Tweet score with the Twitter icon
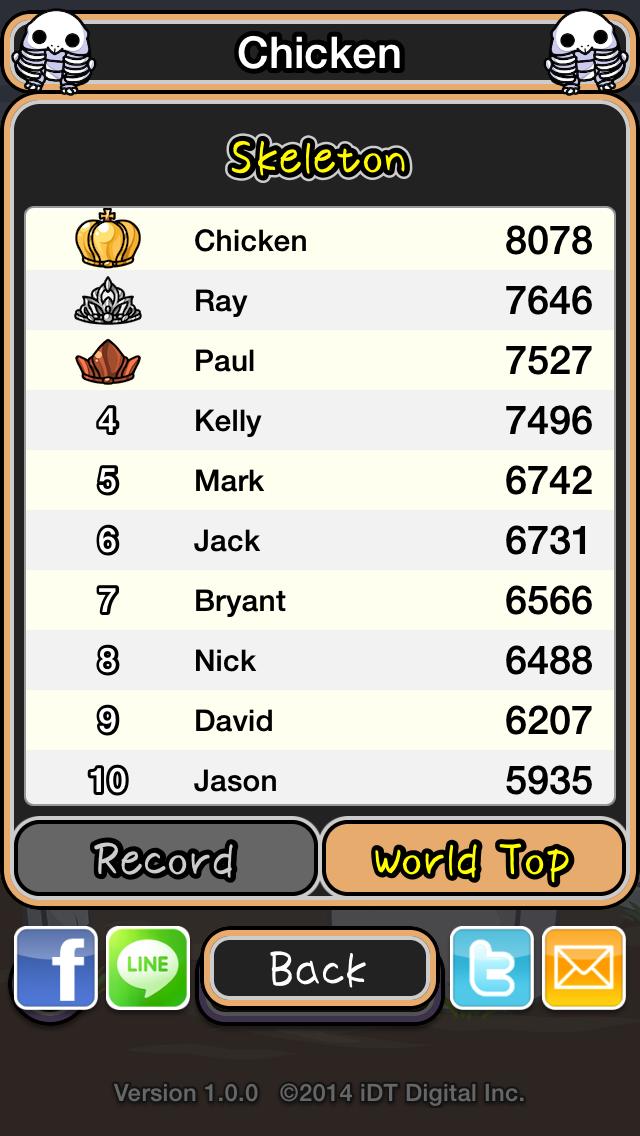The height and width of the screenshot is (1136, 640). click(492, 968)
